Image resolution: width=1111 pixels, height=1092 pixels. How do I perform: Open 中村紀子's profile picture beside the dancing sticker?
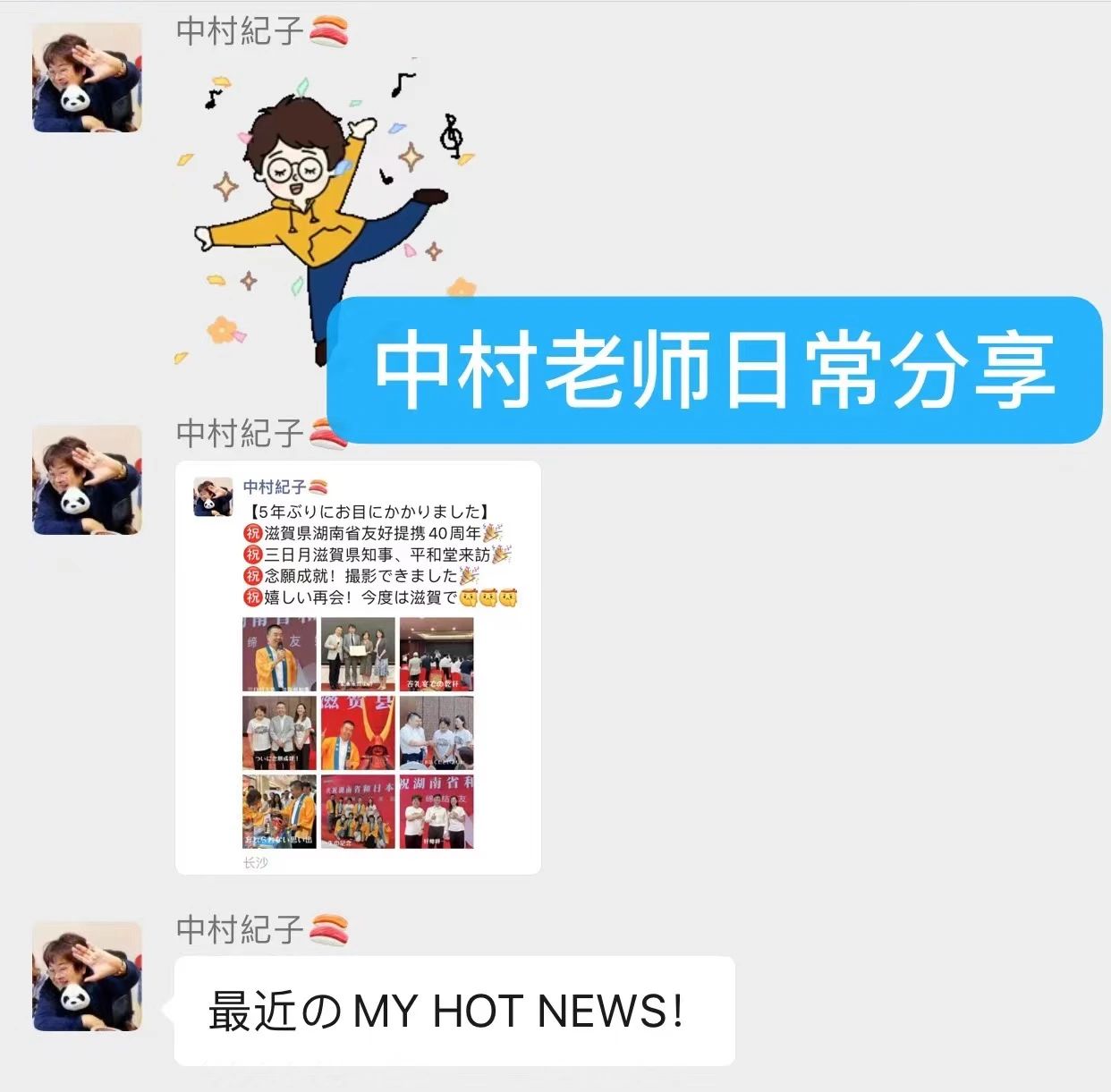(87, 78)
